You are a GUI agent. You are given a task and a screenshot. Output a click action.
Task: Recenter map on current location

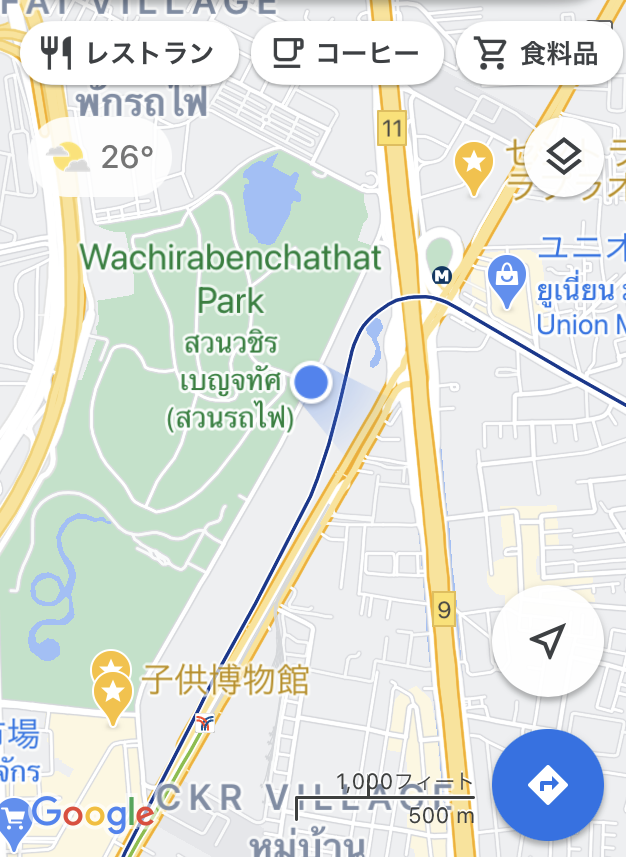(x=547, y=641)
